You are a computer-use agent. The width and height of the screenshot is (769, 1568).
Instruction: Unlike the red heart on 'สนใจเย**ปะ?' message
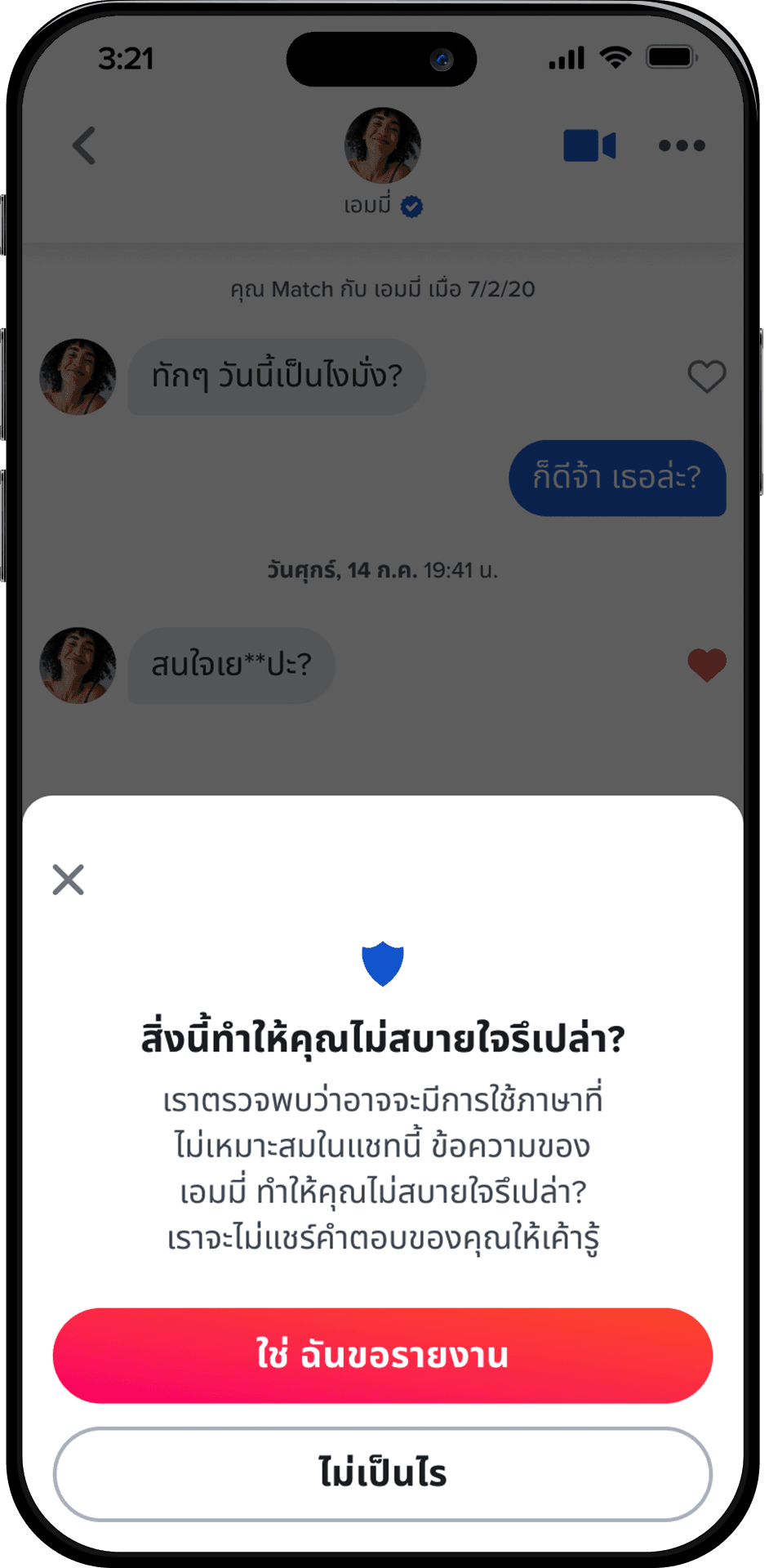tap(707, 666)
